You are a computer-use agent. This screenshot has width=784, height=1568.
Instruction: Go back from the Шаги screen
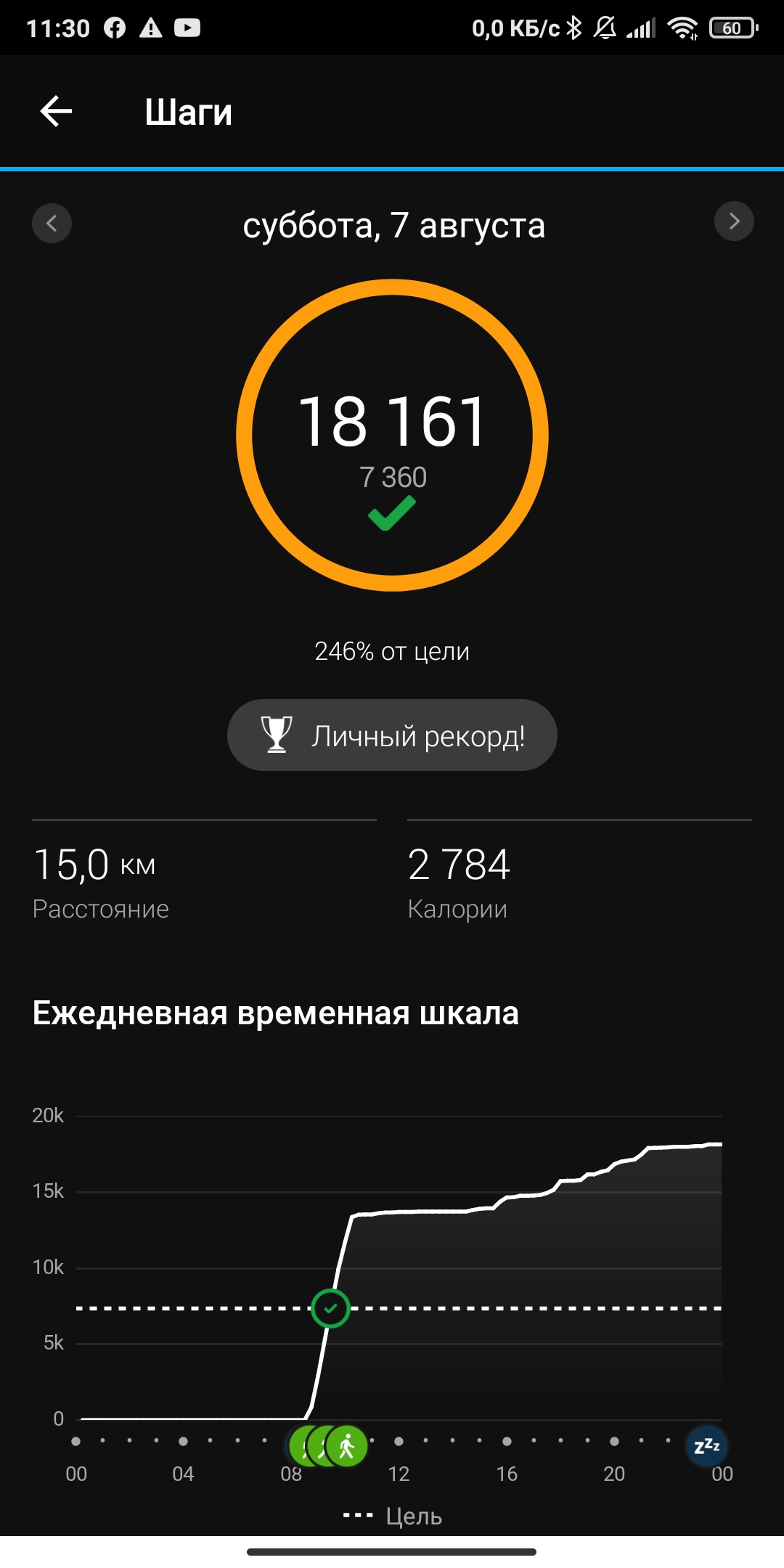point(56,112)
